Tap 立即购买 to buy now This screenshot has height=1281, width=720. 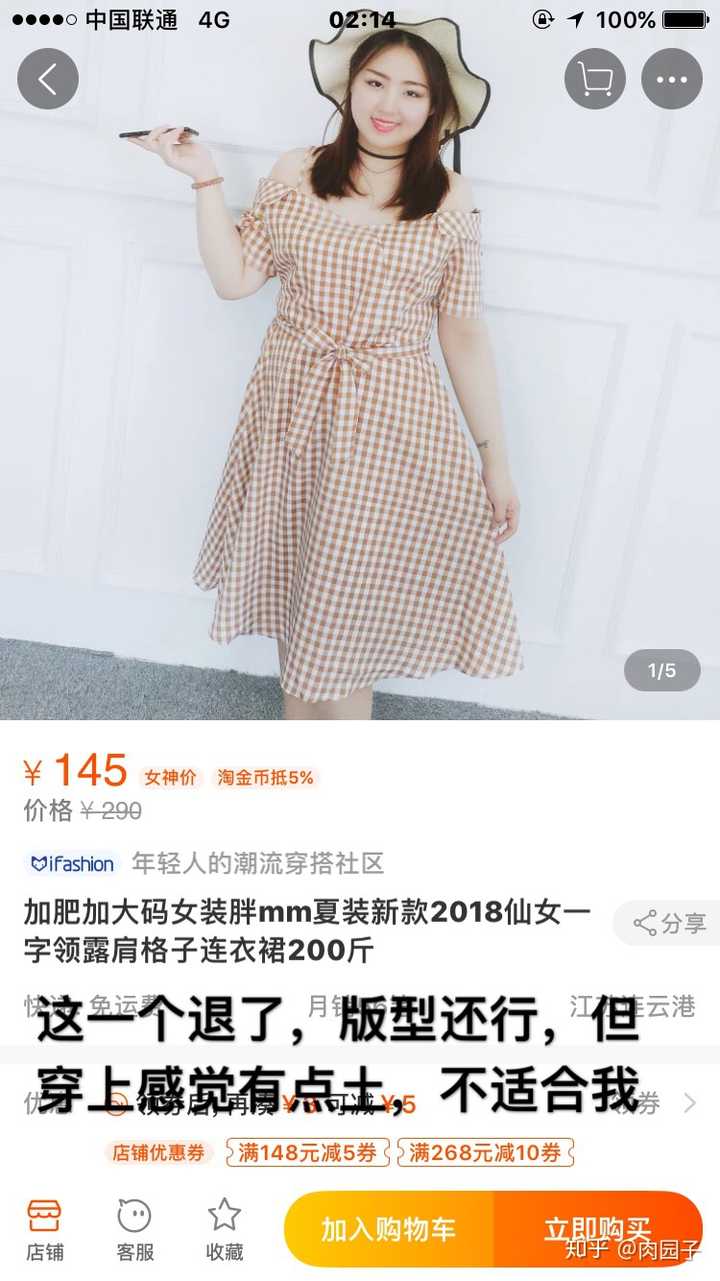(598, 1229)
